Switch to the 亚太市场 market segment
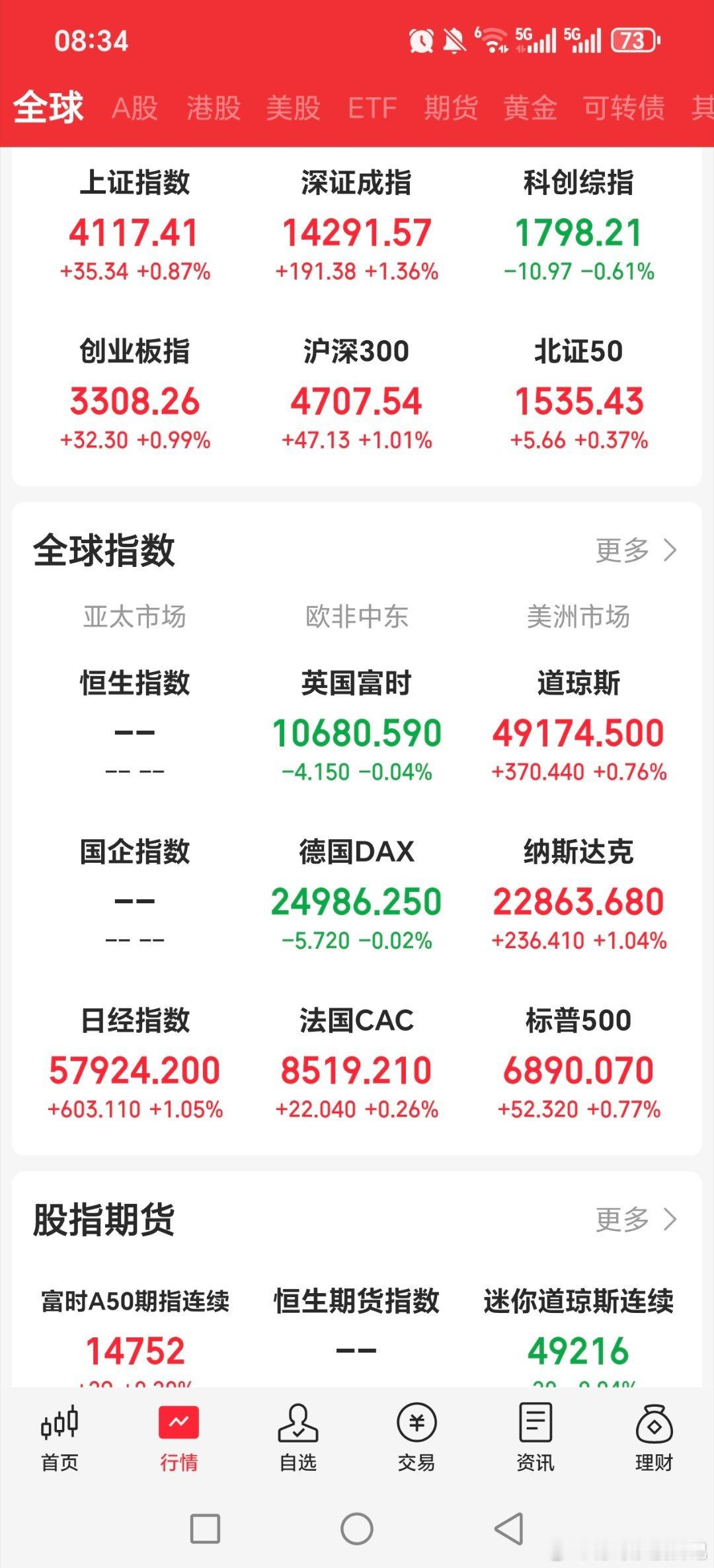Screen dimensions: 714x1568 [x=136, y=618]
